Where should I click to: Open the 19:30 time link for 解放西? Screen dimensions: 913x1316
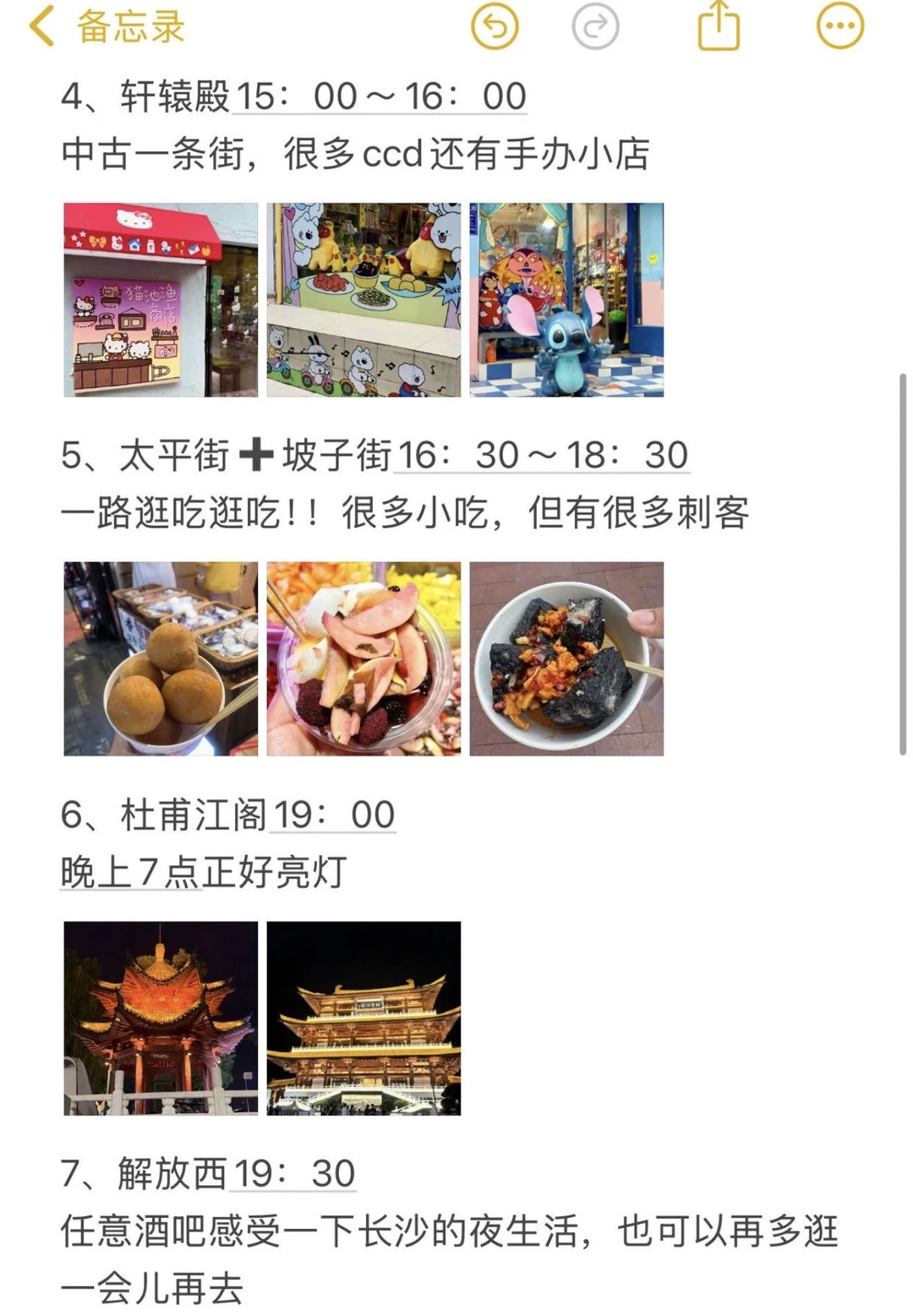point(292,1173)
